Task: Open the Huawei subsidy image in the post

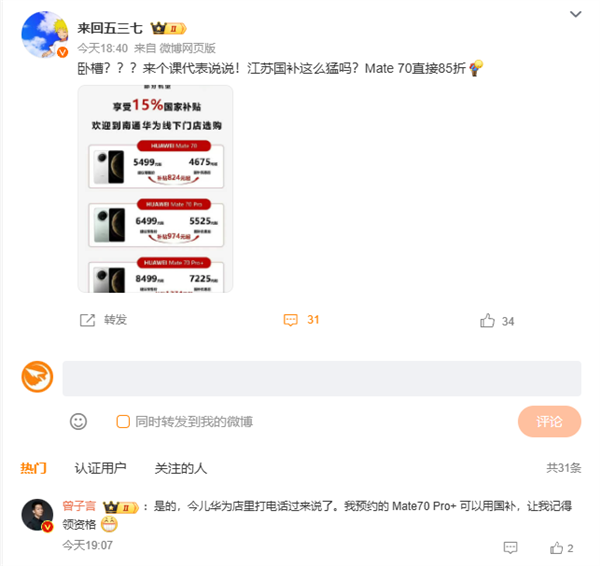Action: point(155,188)
